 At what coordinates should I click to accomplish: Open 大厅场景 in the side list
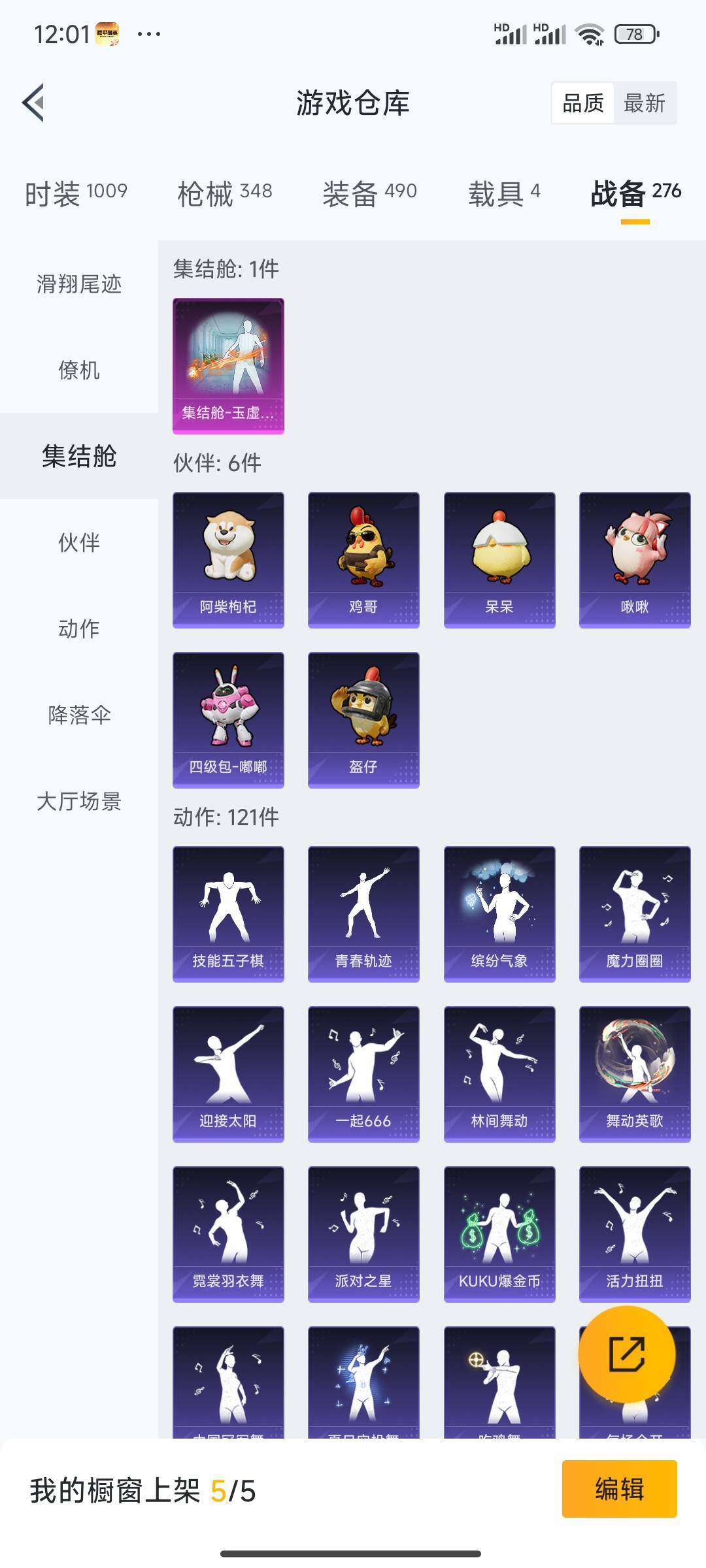pos(79,801)
